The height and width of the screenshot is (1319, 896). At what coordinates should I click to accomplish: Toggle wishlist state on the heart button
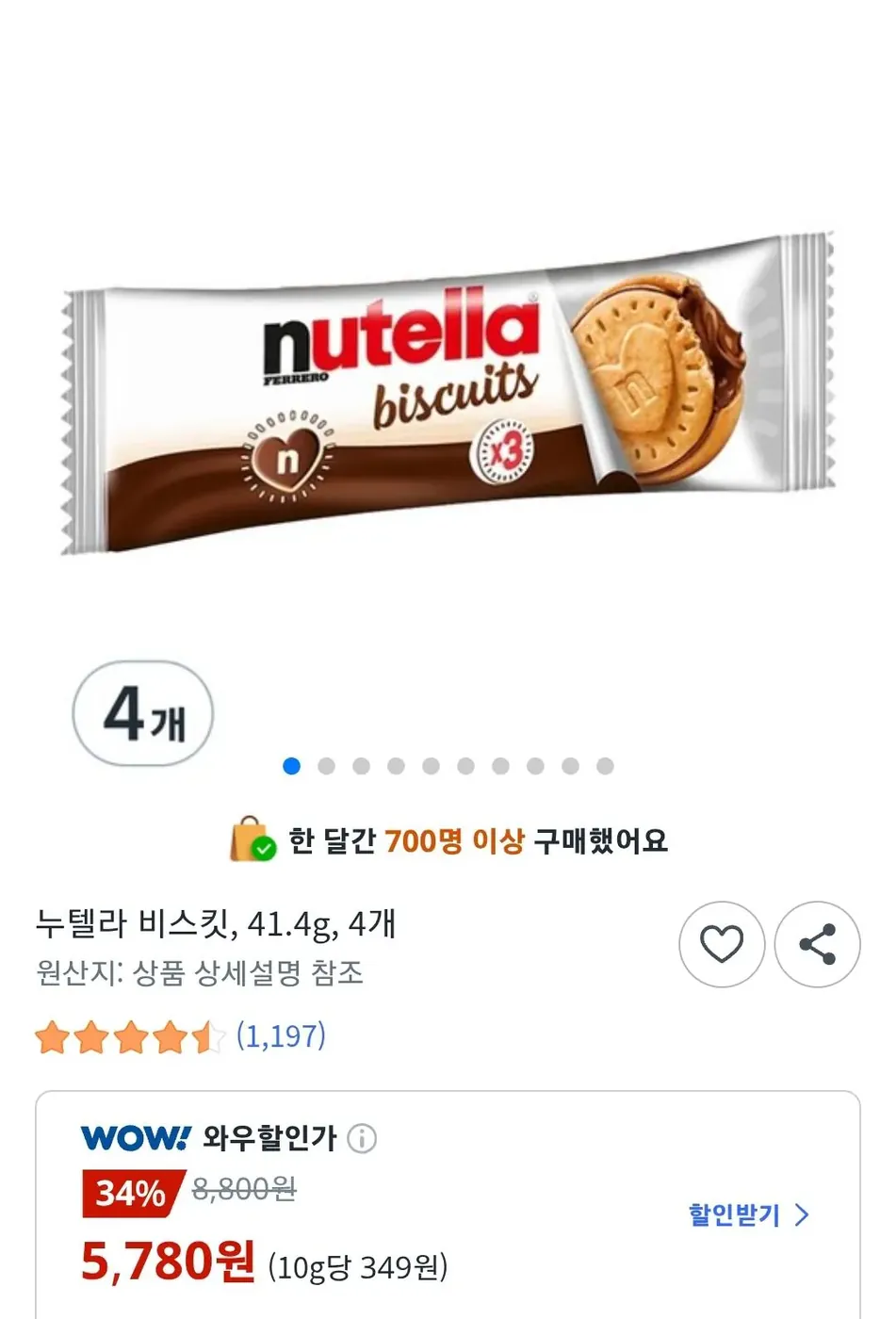pos(722,945)
